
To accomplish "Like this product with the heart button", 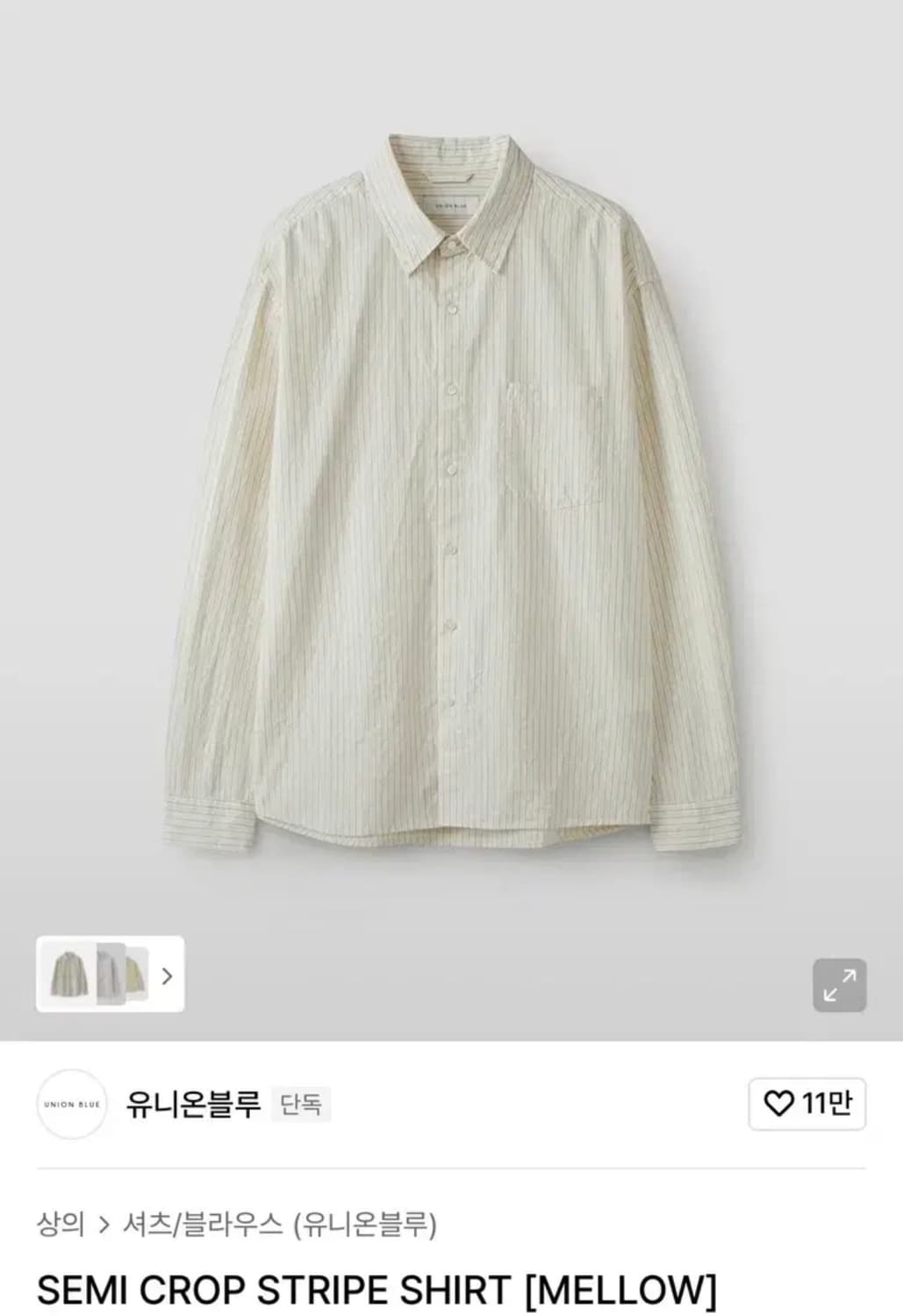I will (806, 1103).
